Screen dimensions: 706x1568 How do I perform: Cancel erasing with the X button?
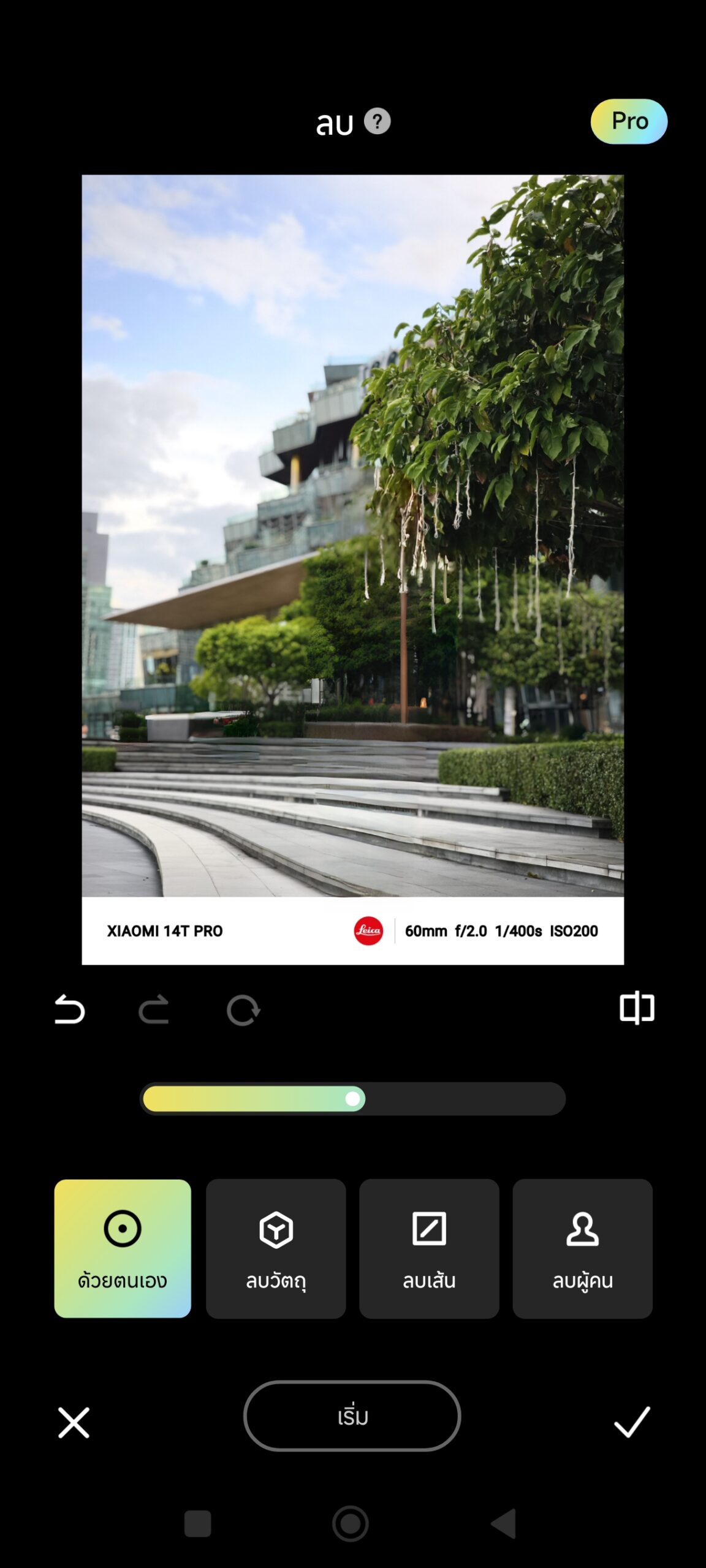[74, 1422]
